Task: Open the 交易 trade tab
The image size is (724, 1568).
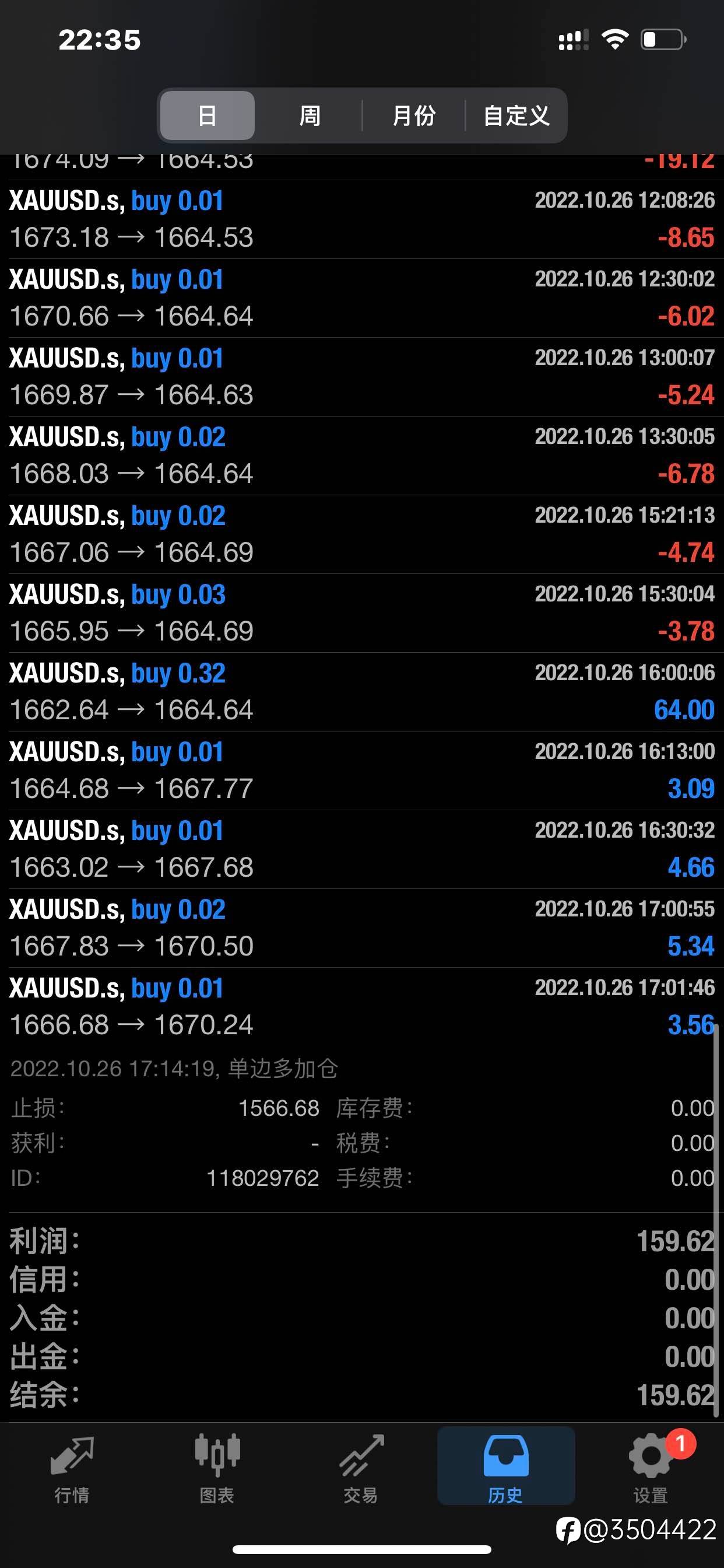Action: pyautogui.click(x=361, y=1468)
